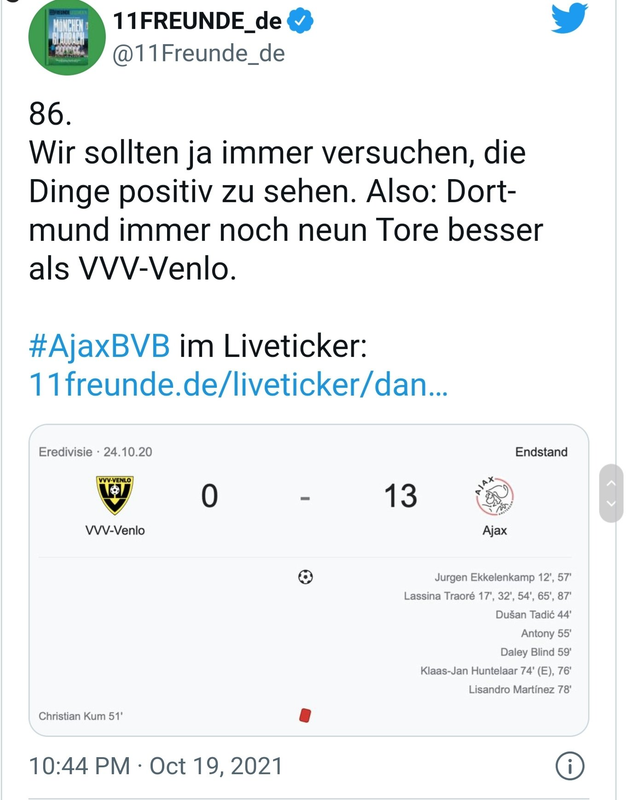This screenshot has width=639, height=800.
Task: Open the @11Freunde_de handle
Action: 199,54
